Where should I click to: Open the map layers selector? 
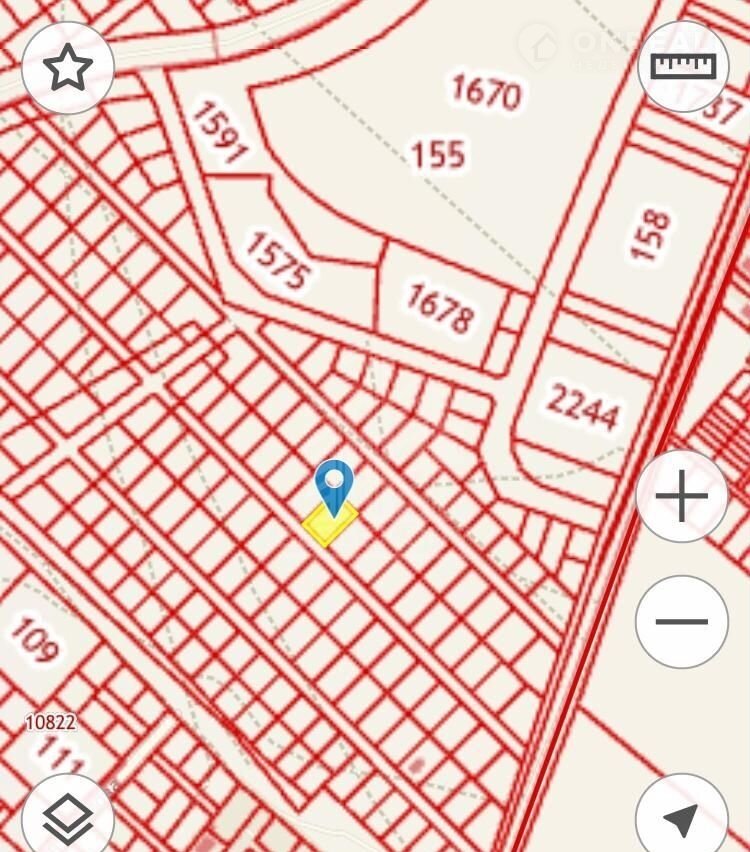pyautogui.click(x=68, y=819)
